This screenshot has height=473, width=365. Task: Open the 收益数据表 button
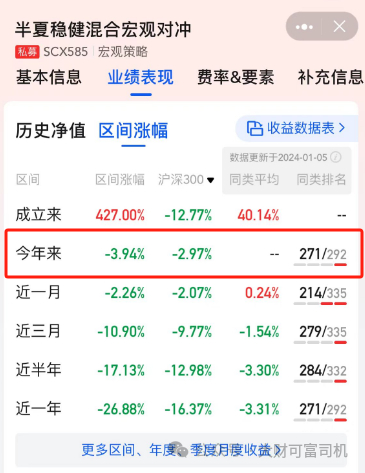pos(296,128)
